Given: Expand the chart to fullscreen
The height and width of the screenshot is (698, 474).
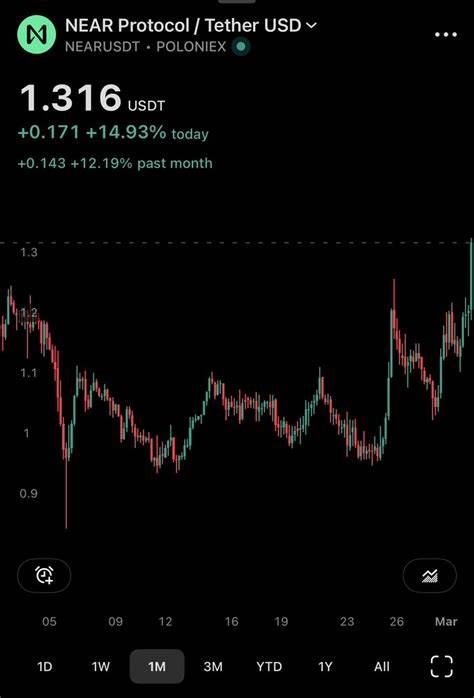Looking at the screenshot, I should (442, 666).
